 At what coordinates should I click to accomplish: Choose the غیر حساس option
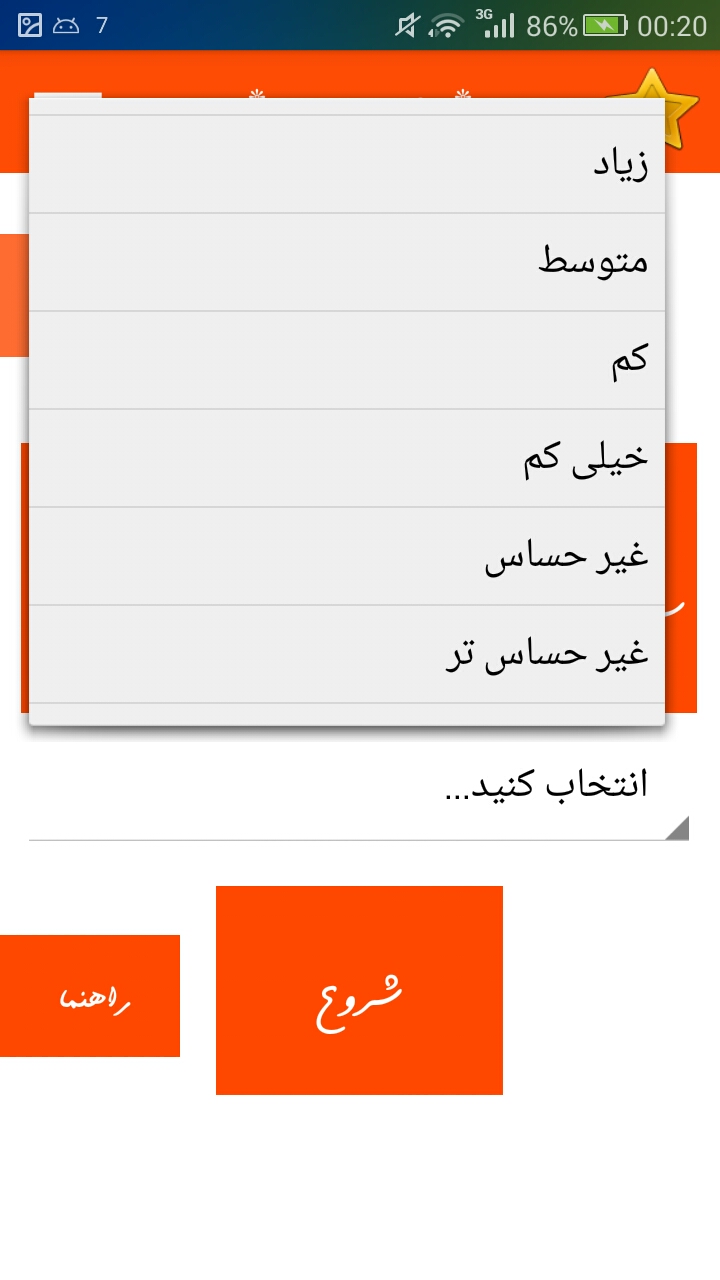347,556
